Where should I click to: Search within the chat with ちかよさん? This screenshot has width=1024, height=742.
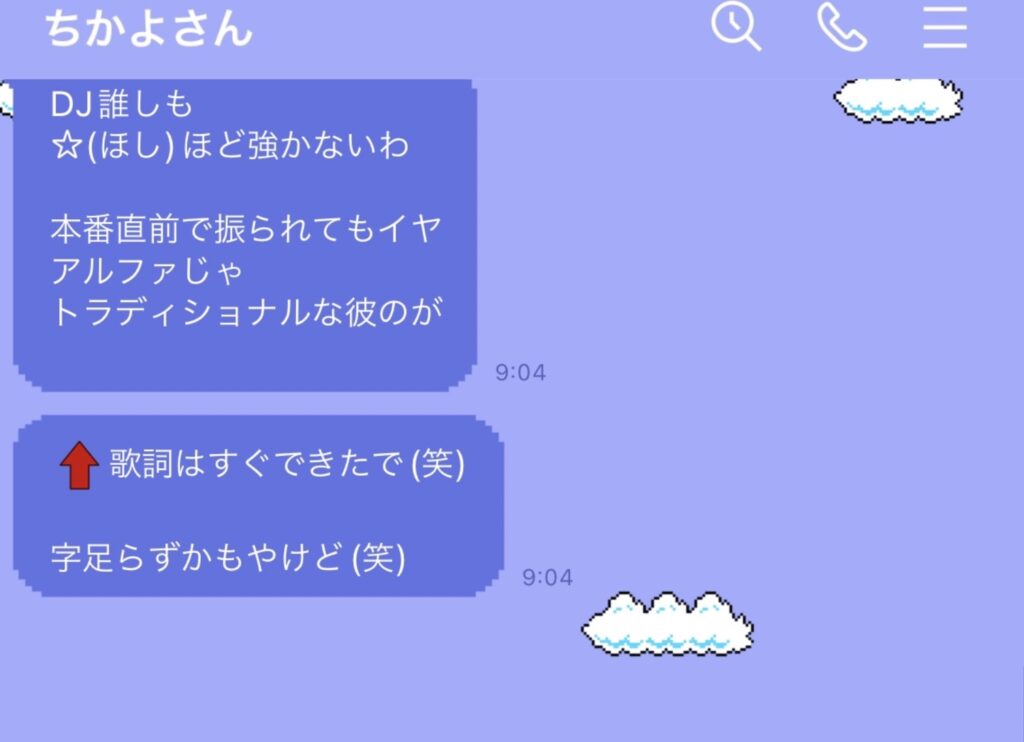tap(736, 26)
